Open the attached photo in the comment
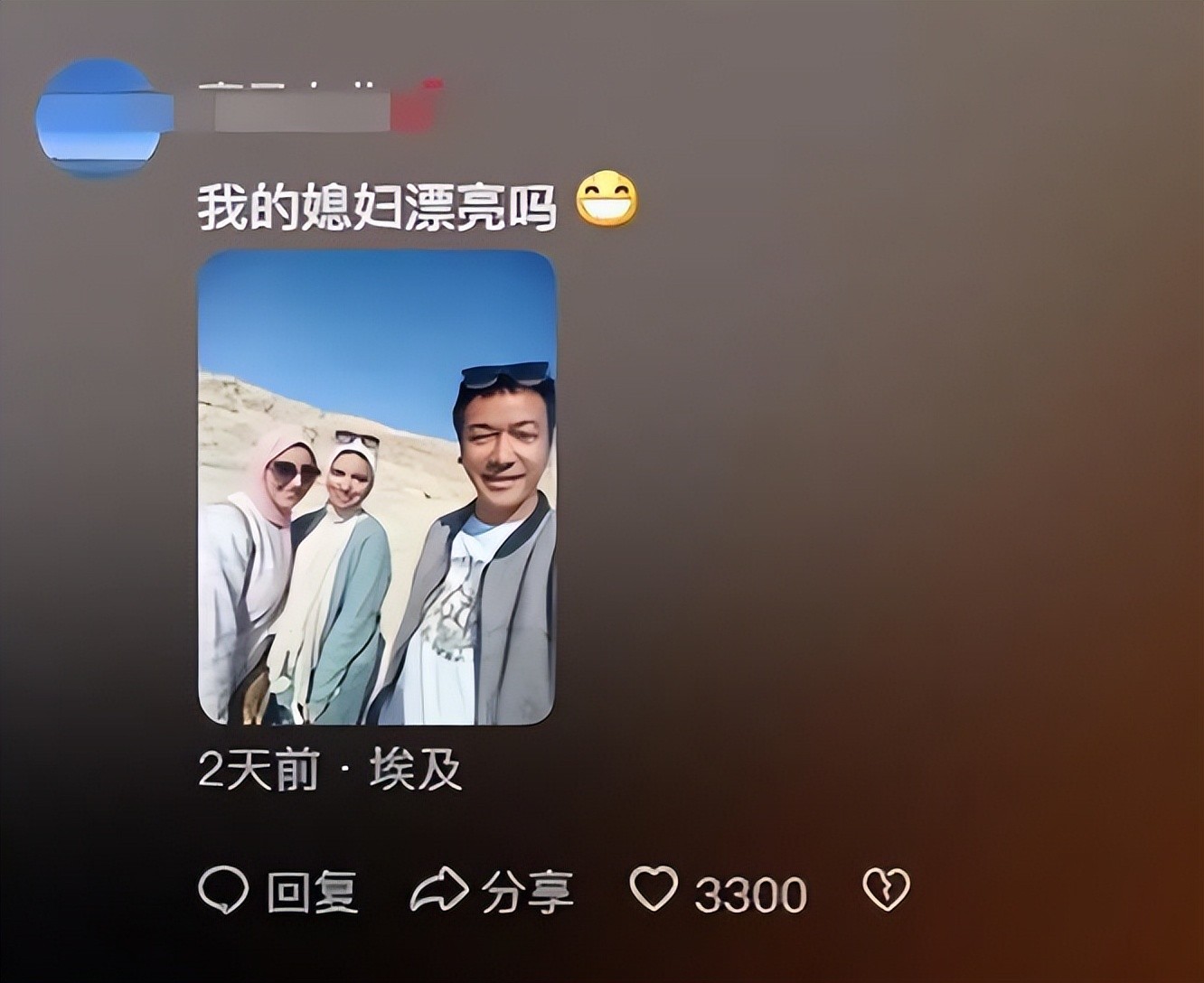Screen dimensions: 1204x983 376,488
